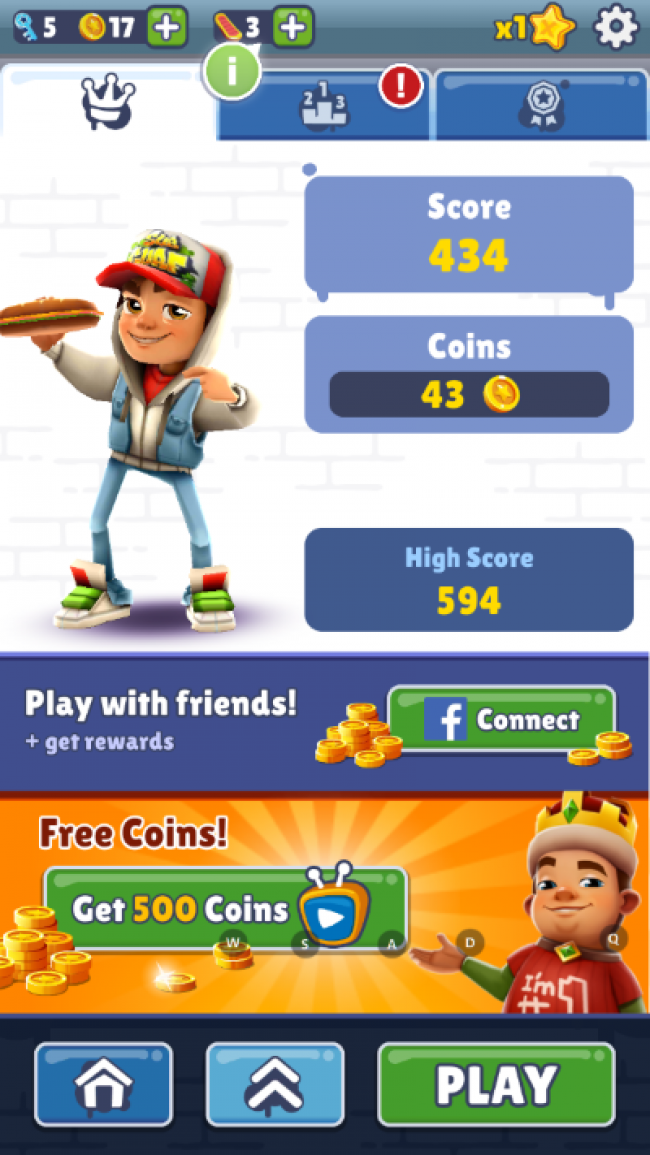This screenshot has width=650, height=1155.
Task: Switch to the crown tab
Action: (108, 104)
